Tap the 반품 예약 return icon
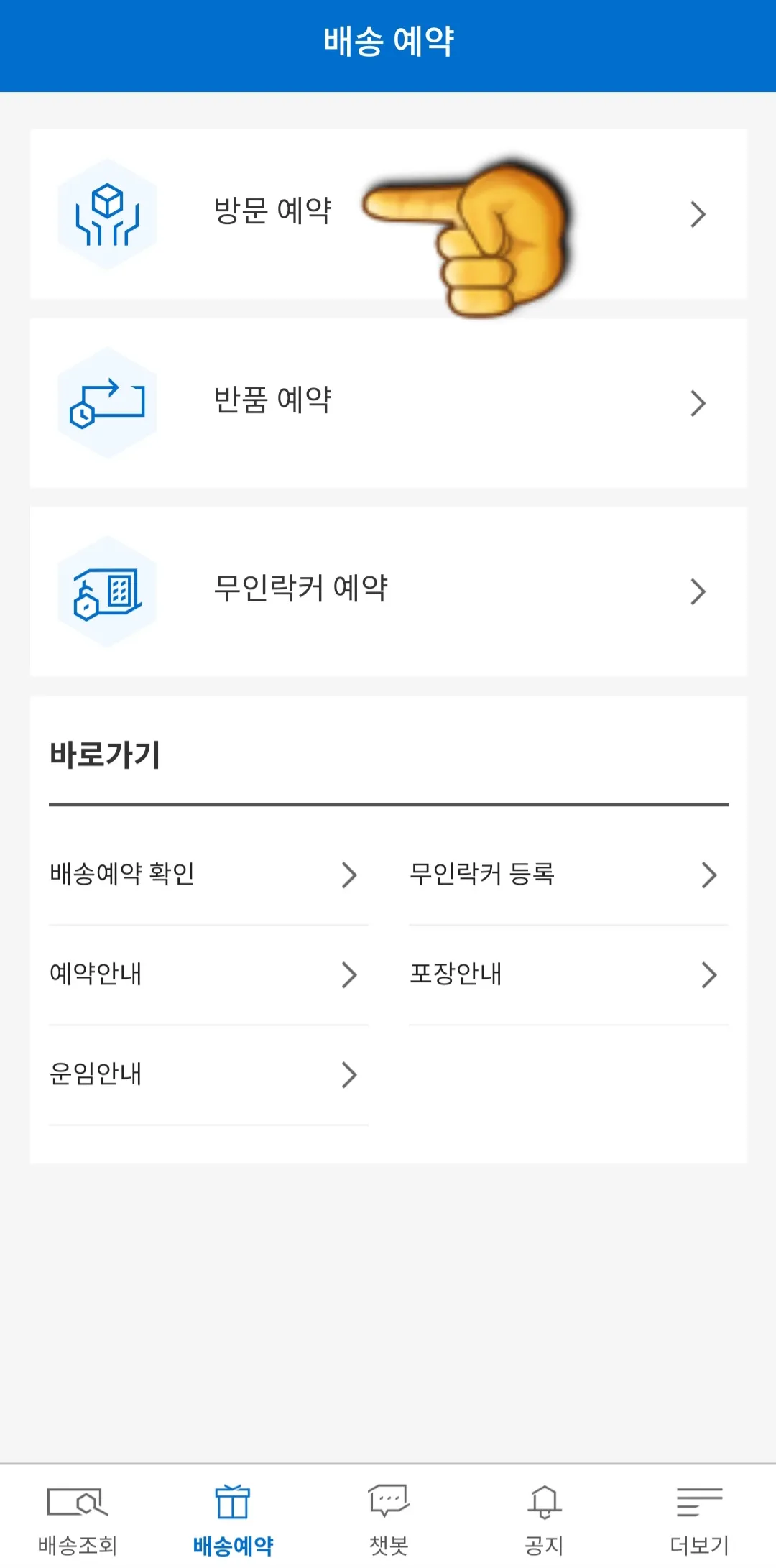 (107, 402)
